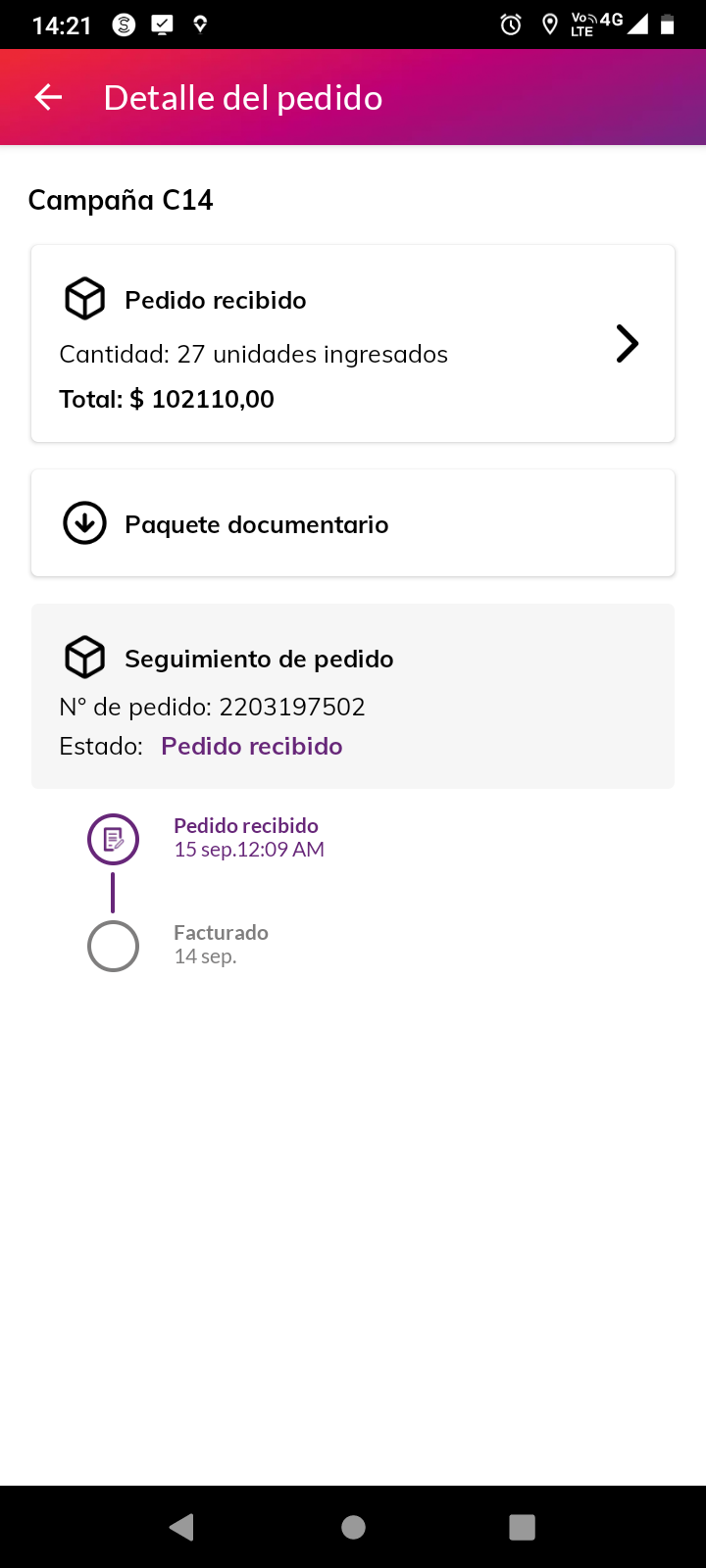This screenshot has height=1568, width=706.
Task: Tap the download icon for Paquete documentario
Action: 85,522
